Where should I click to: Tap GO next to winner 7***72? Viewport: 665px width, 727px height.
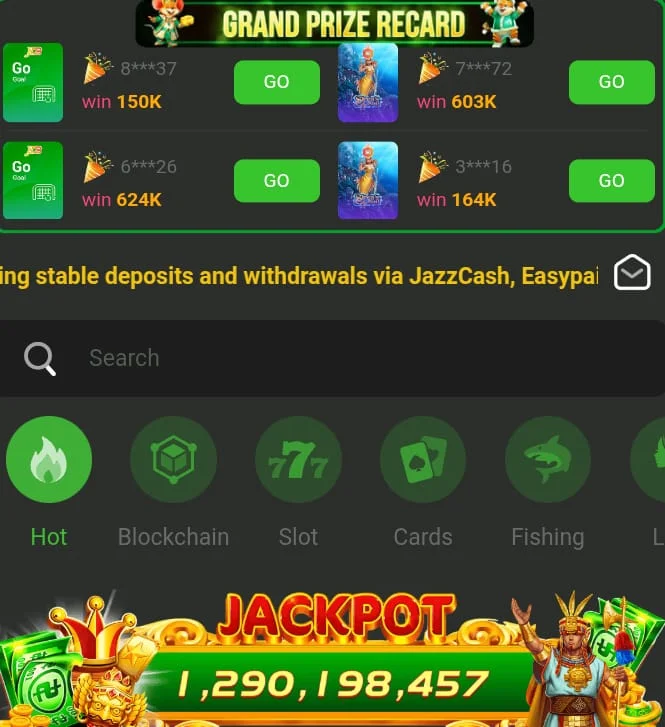coord(611,82)
